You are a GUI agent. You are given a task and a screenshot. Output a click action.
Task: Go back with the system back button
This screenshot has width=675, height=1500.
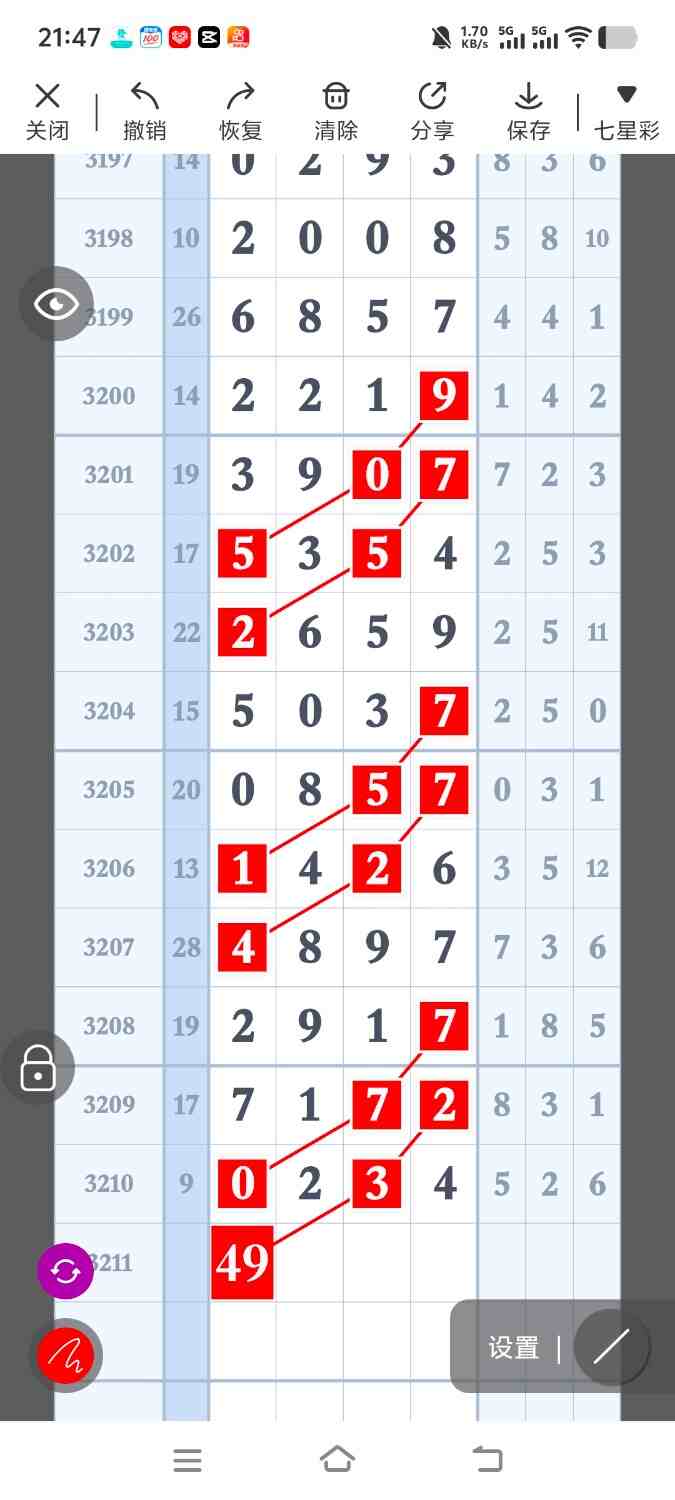tap(487, 1460)
